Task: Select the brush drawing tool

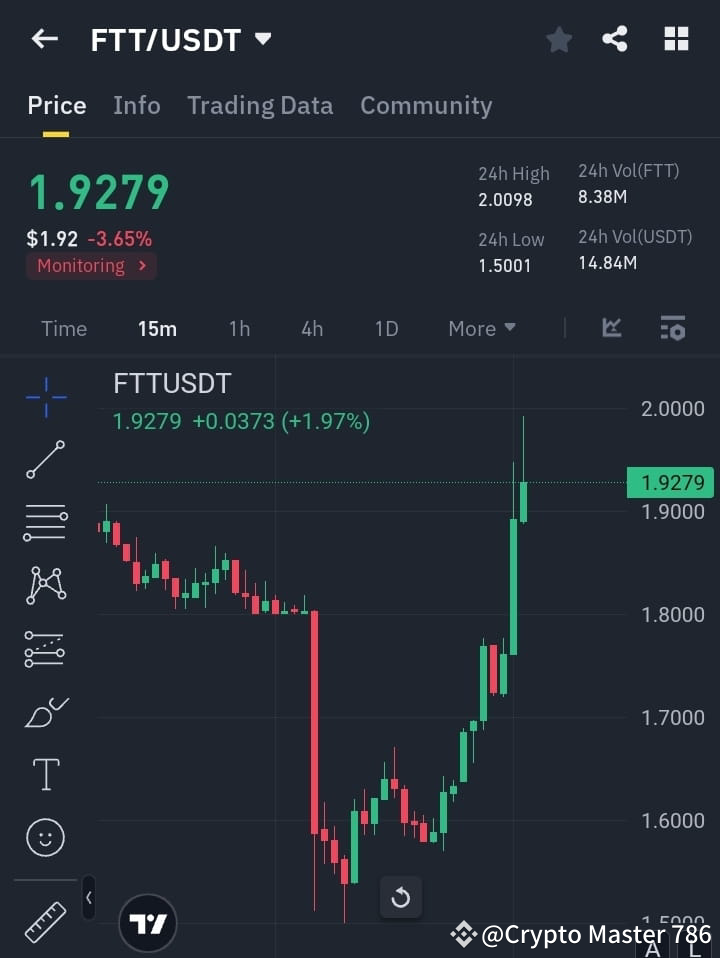Action: (x=44, y=712)
